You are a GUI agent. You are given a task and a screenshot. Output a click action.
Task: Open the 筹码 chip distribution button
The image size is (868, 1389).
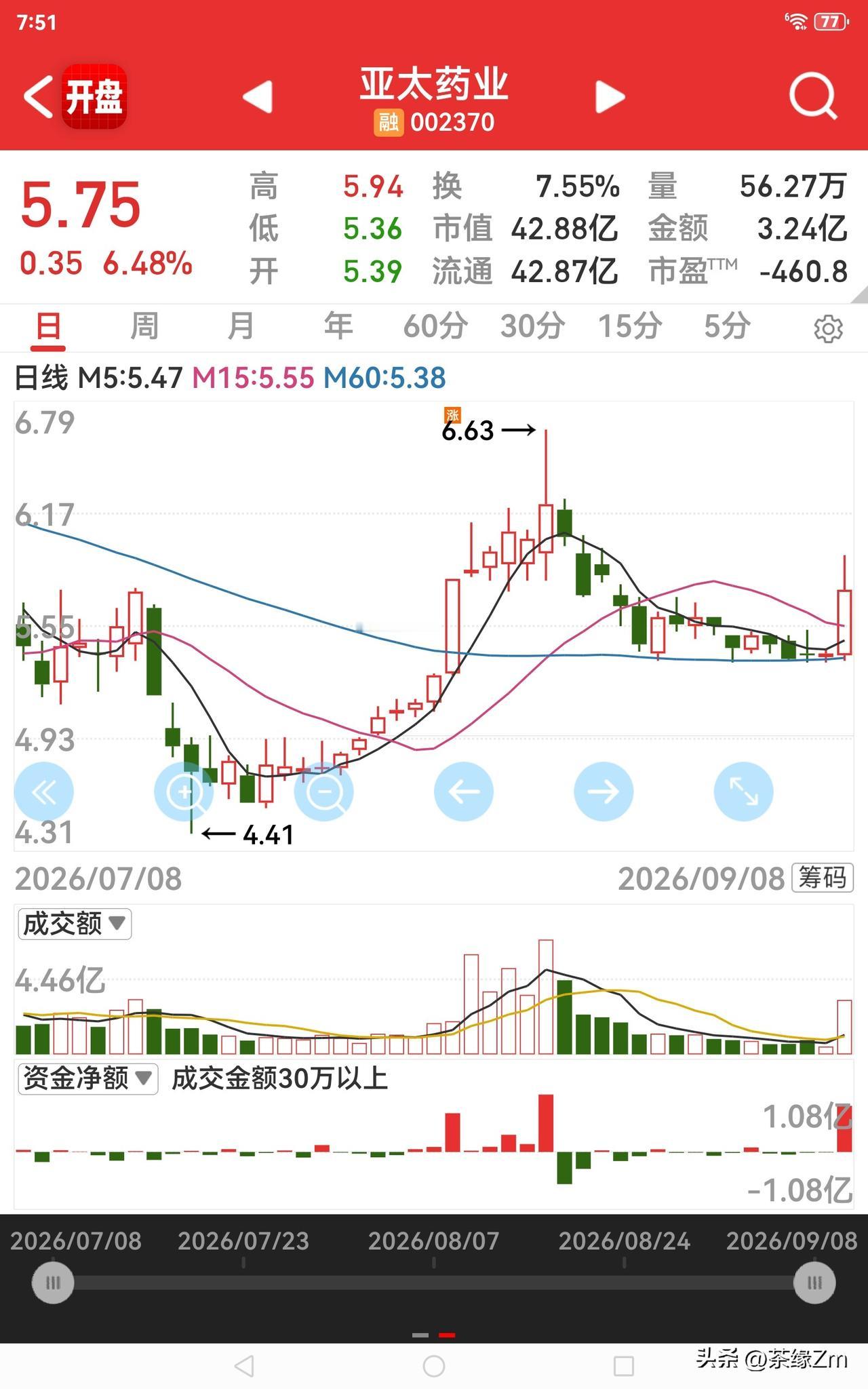point(823,878)
